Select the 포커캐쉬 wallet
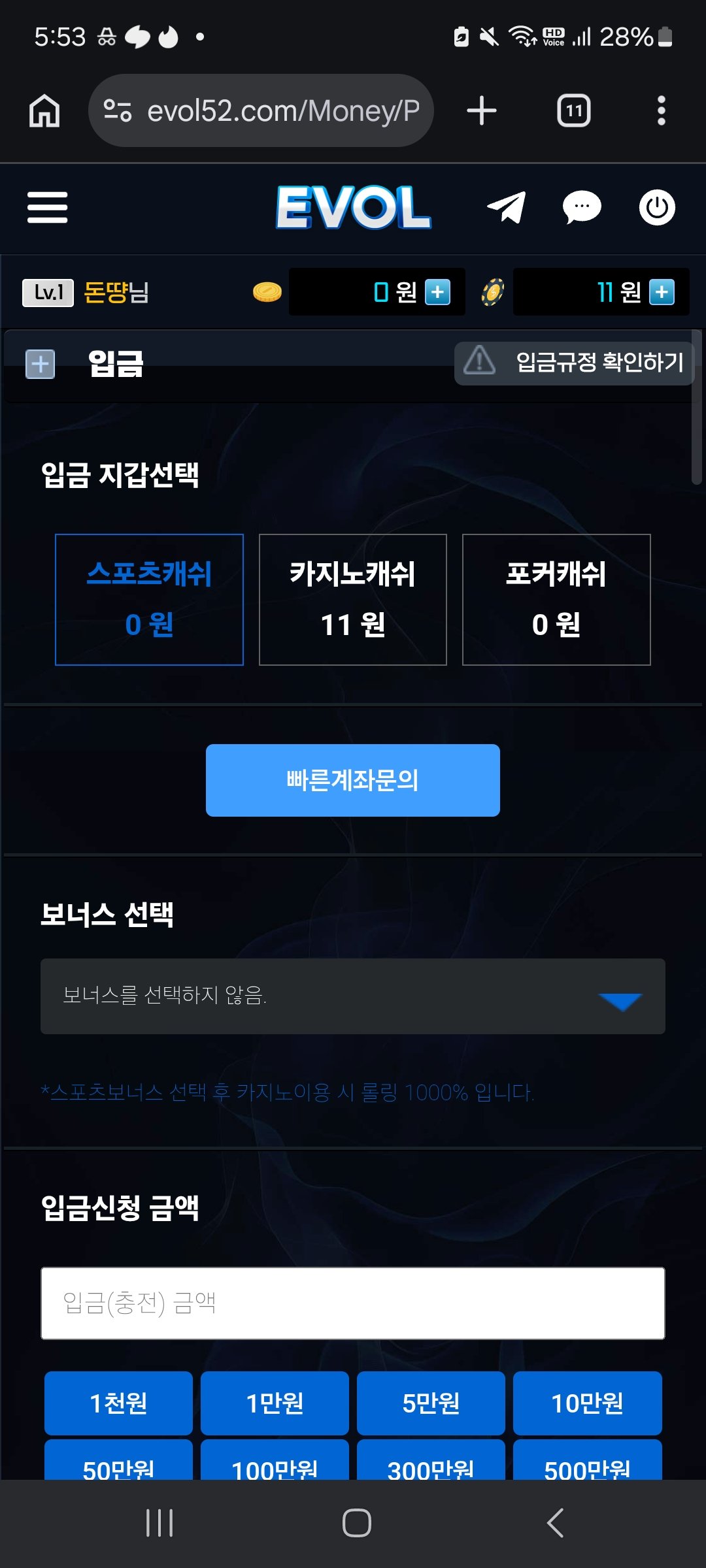This screenshot has width=706, height=1568. 556,600
